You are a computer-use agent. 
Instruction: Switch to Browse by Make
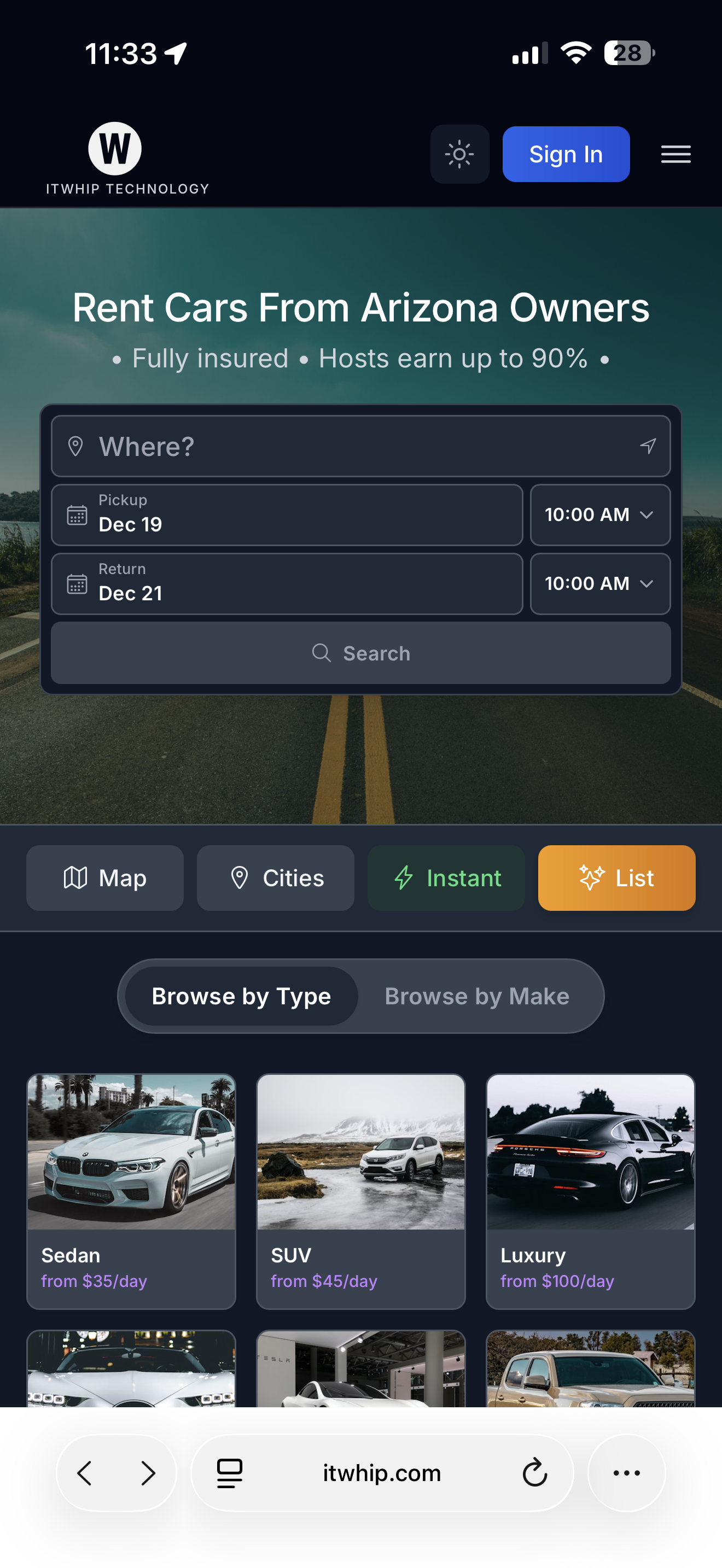[476, 997]
